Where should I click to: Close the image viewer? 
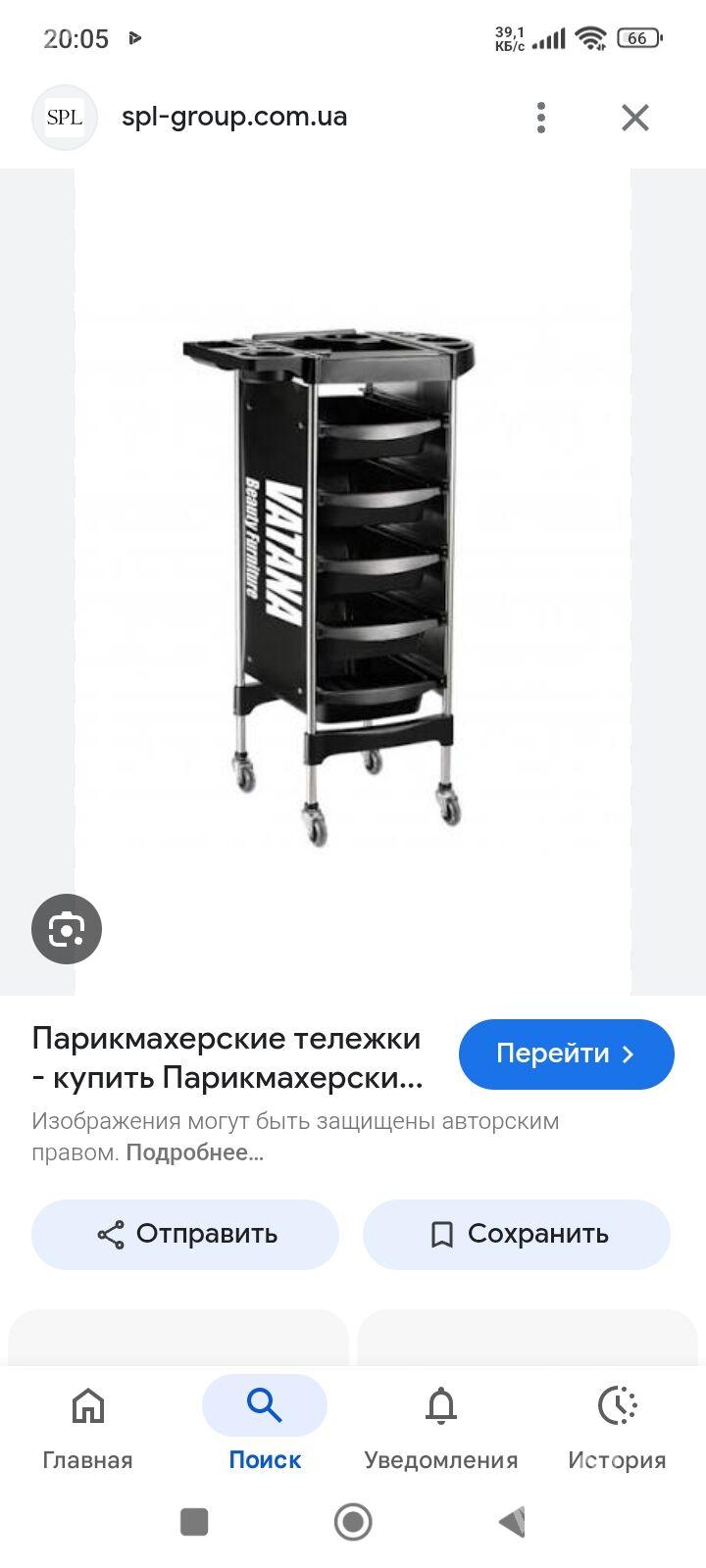click(635, 118)
